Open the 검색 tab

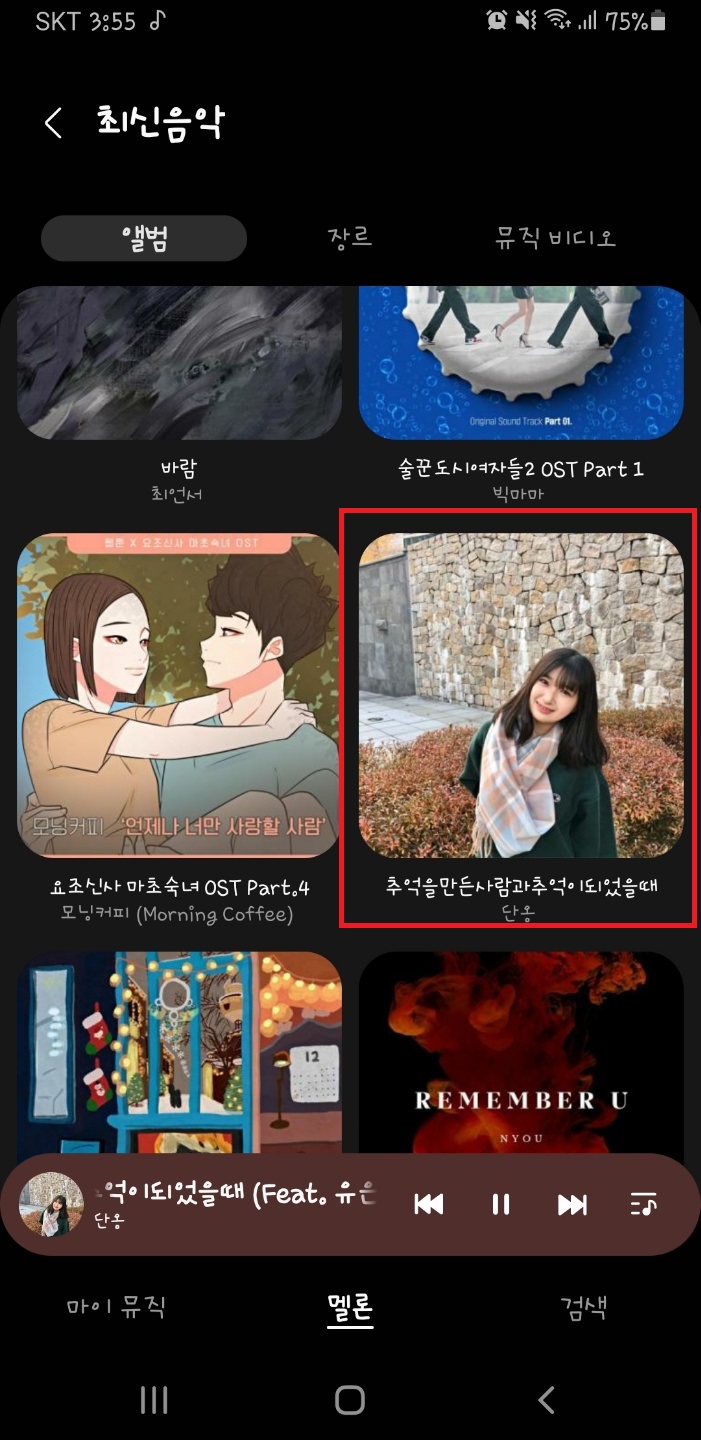pos(583,1306)
